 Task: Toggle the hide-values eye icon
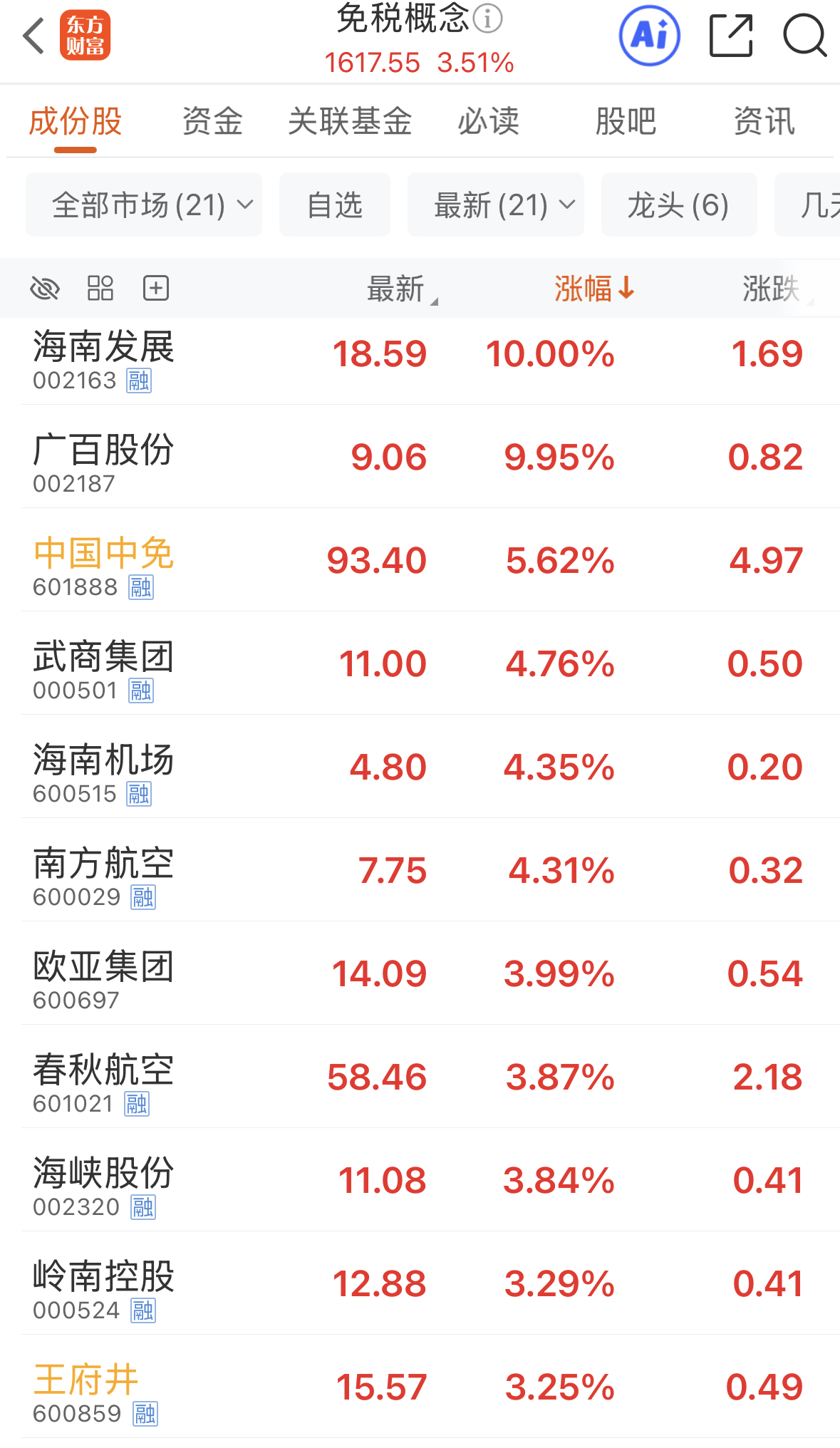[45, 289]
